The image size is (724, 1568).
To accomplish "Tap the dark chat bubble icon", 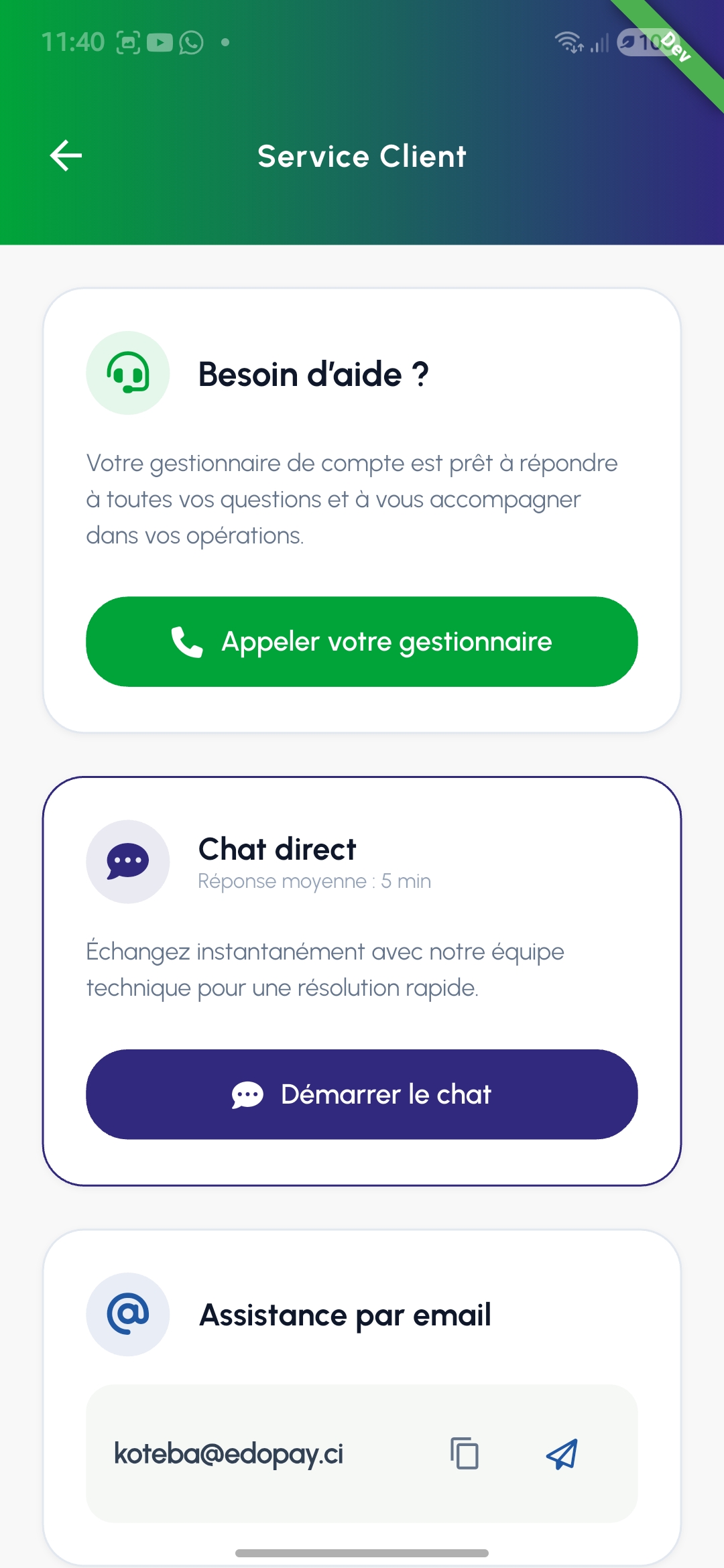I will pos(127,860).
